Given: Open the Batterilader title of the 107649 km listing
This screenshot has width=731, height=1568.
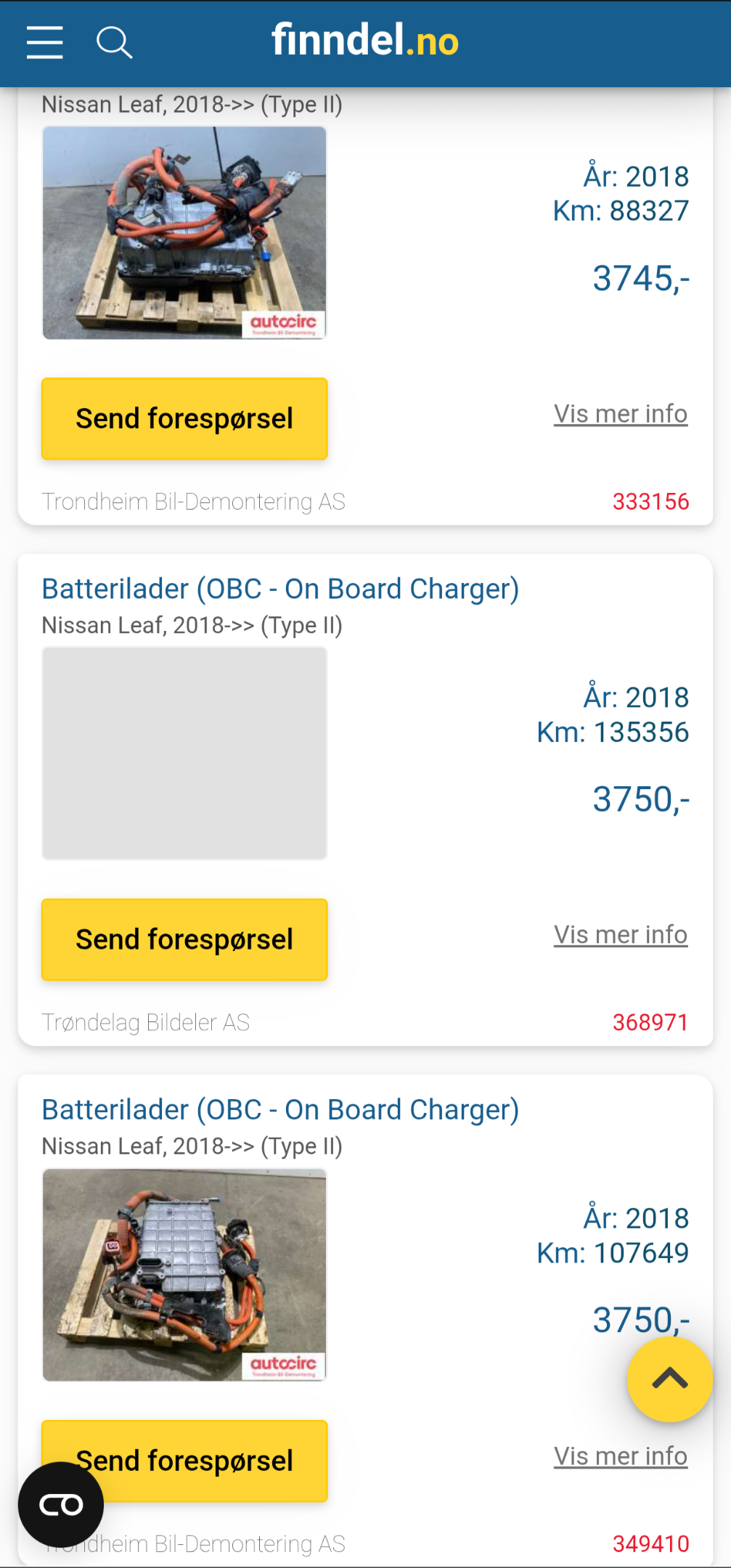Looking at the screenshot, I should click(x=280, y=1110).
